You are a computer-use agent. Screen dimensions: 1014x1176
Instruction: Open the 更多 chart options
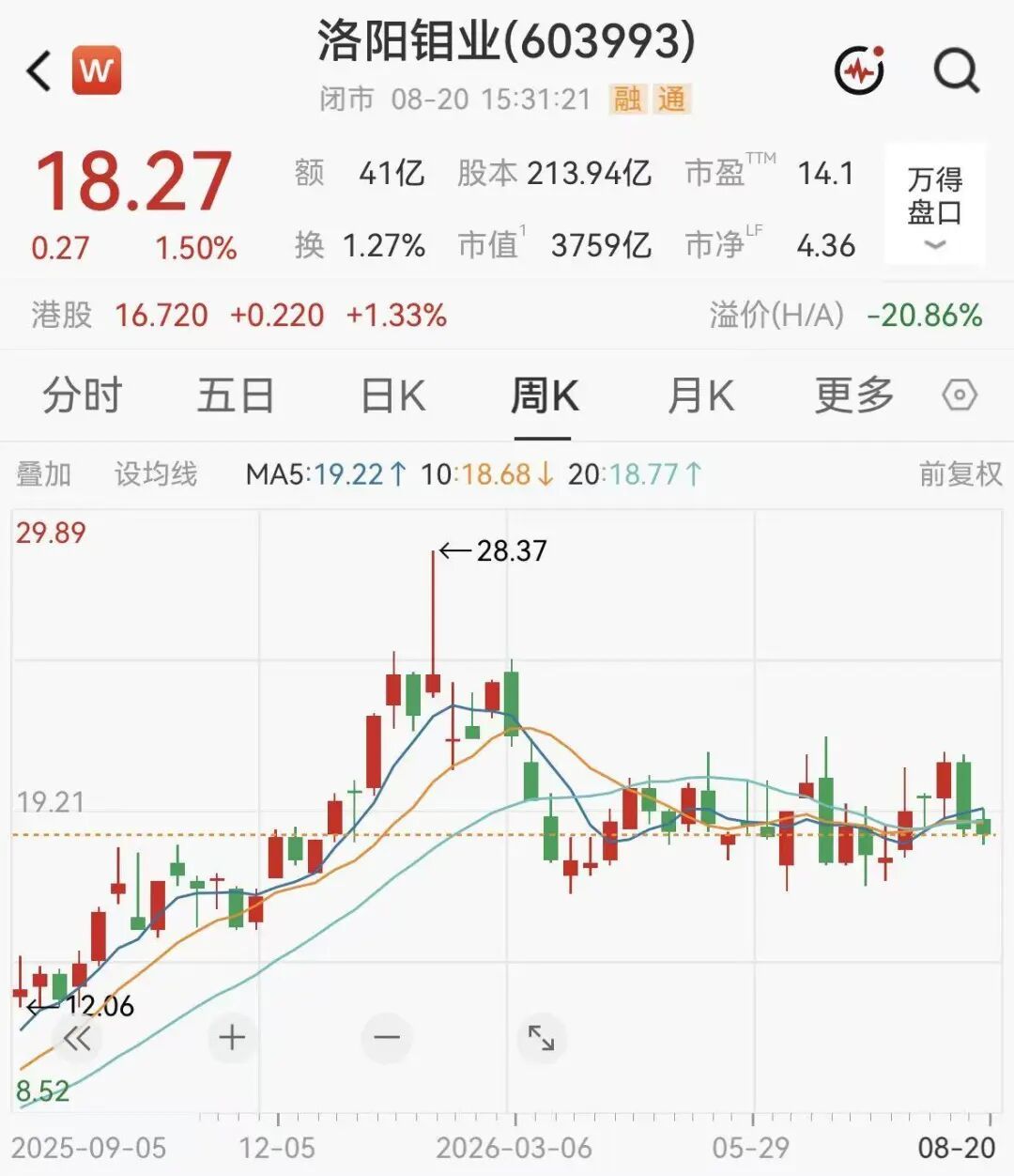point(853,395)
